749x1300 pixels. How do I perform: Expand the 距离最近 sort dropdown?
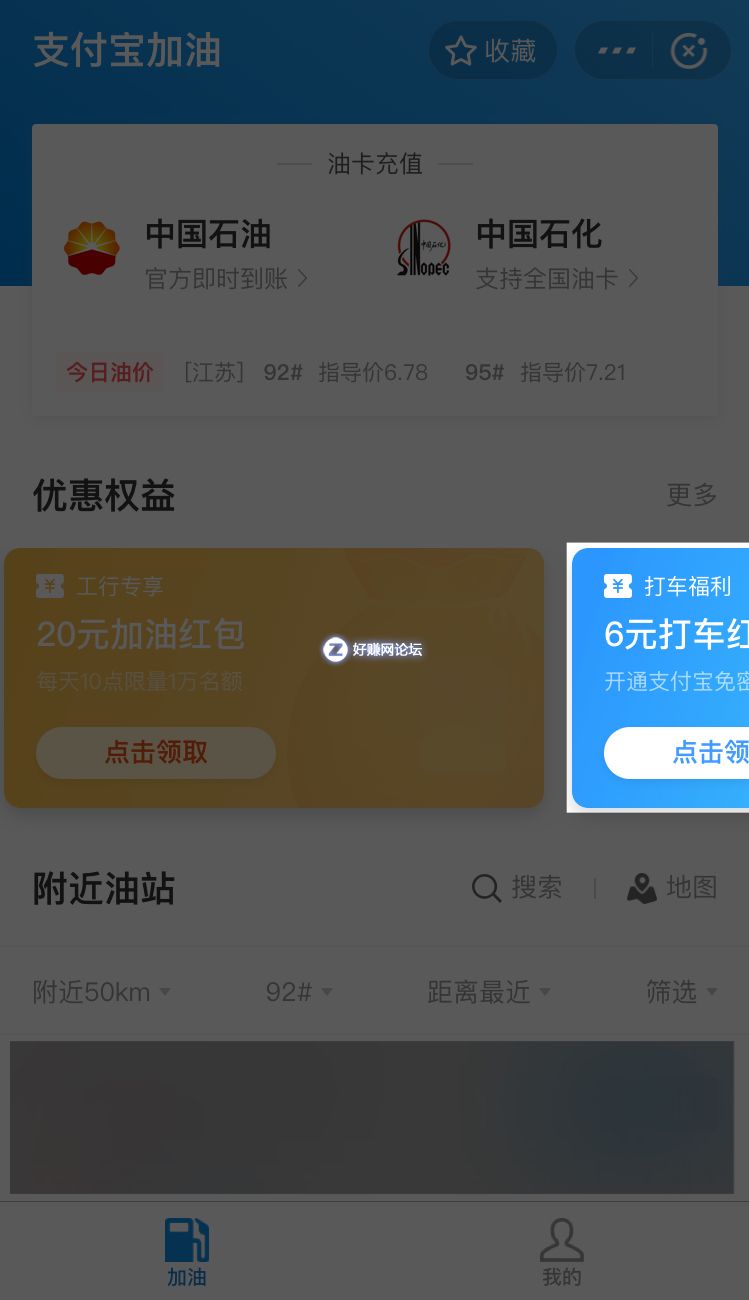489,992
